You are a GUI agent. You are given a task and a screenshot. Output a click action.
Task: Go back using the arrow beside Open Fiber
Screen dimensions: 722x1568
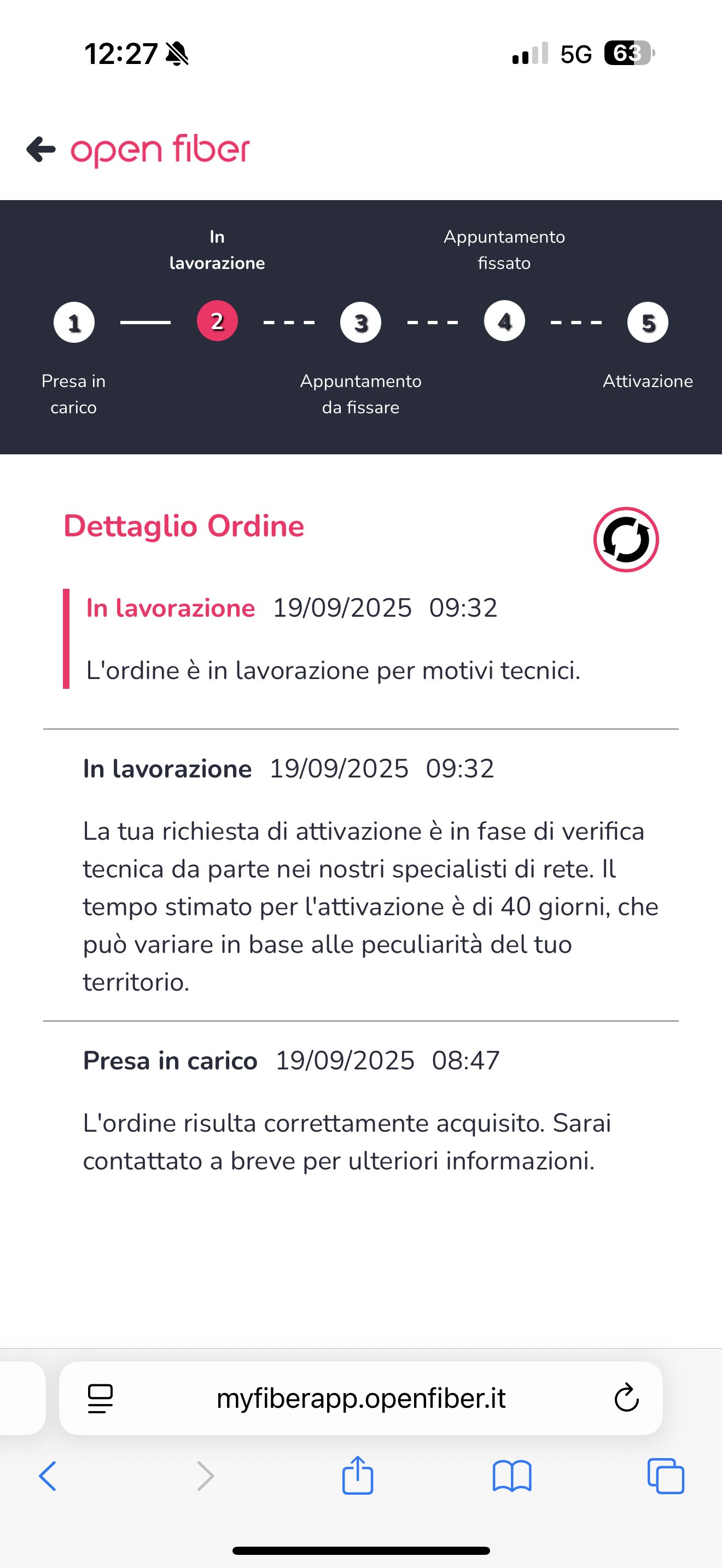point(42,149)
